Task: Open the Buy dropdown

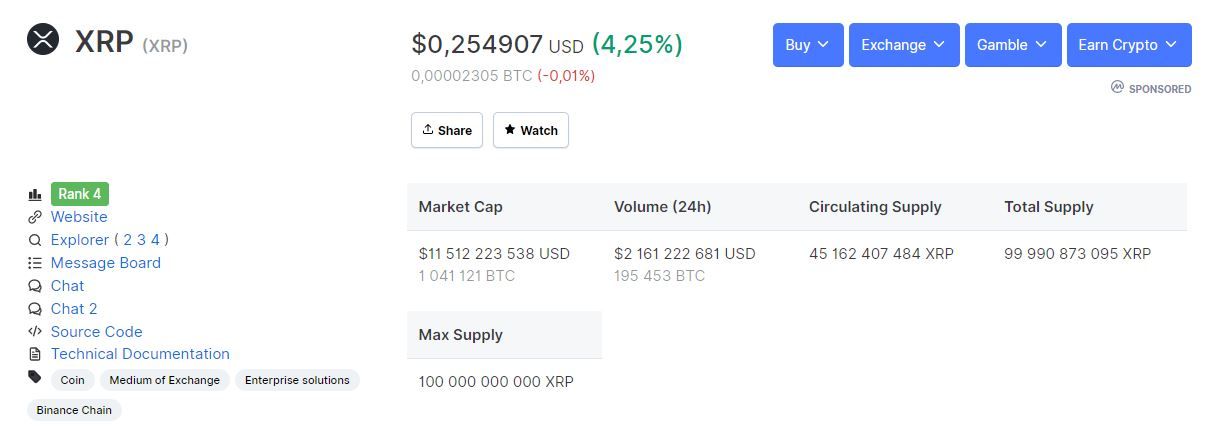Action: coord(807,45)
